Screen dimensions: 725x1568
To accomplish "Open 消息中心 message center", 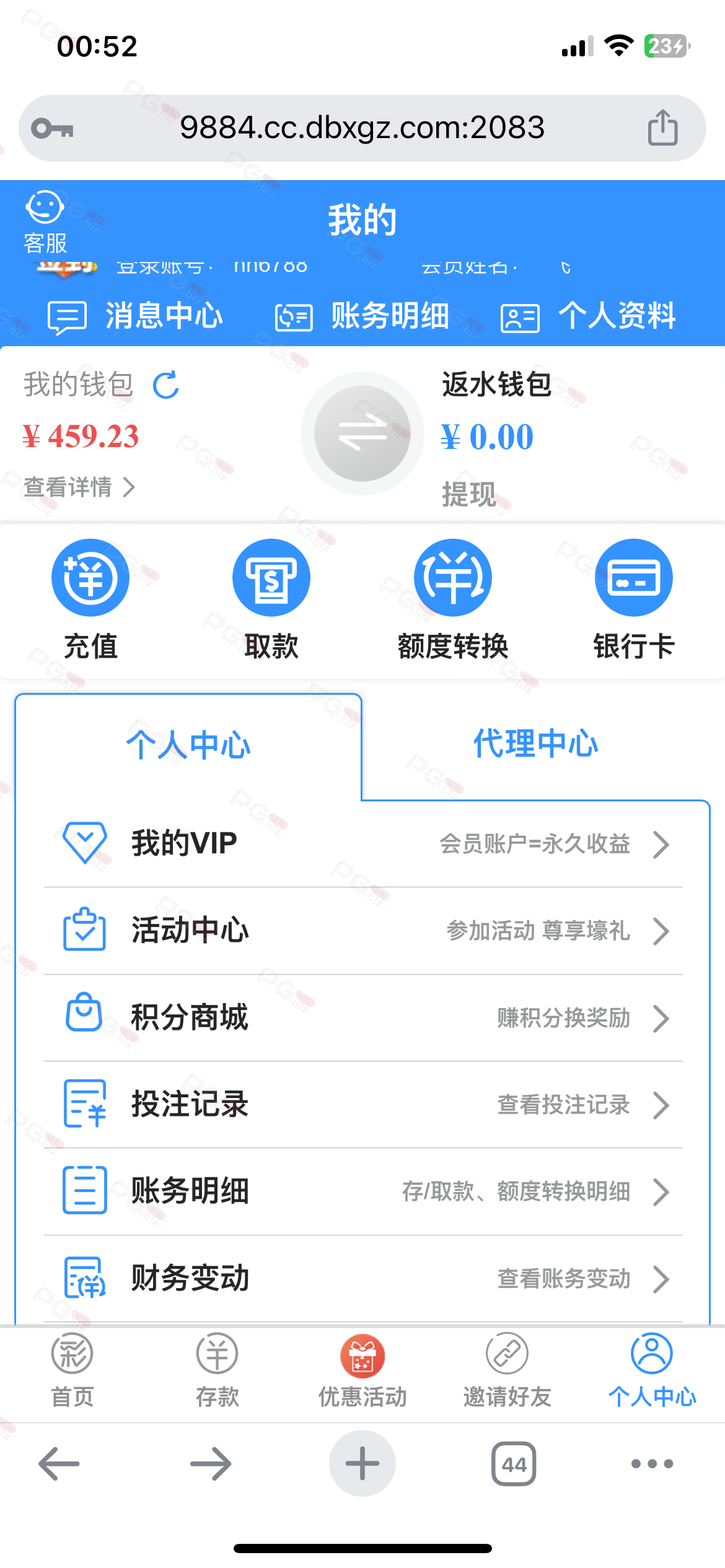I will 135,316.
